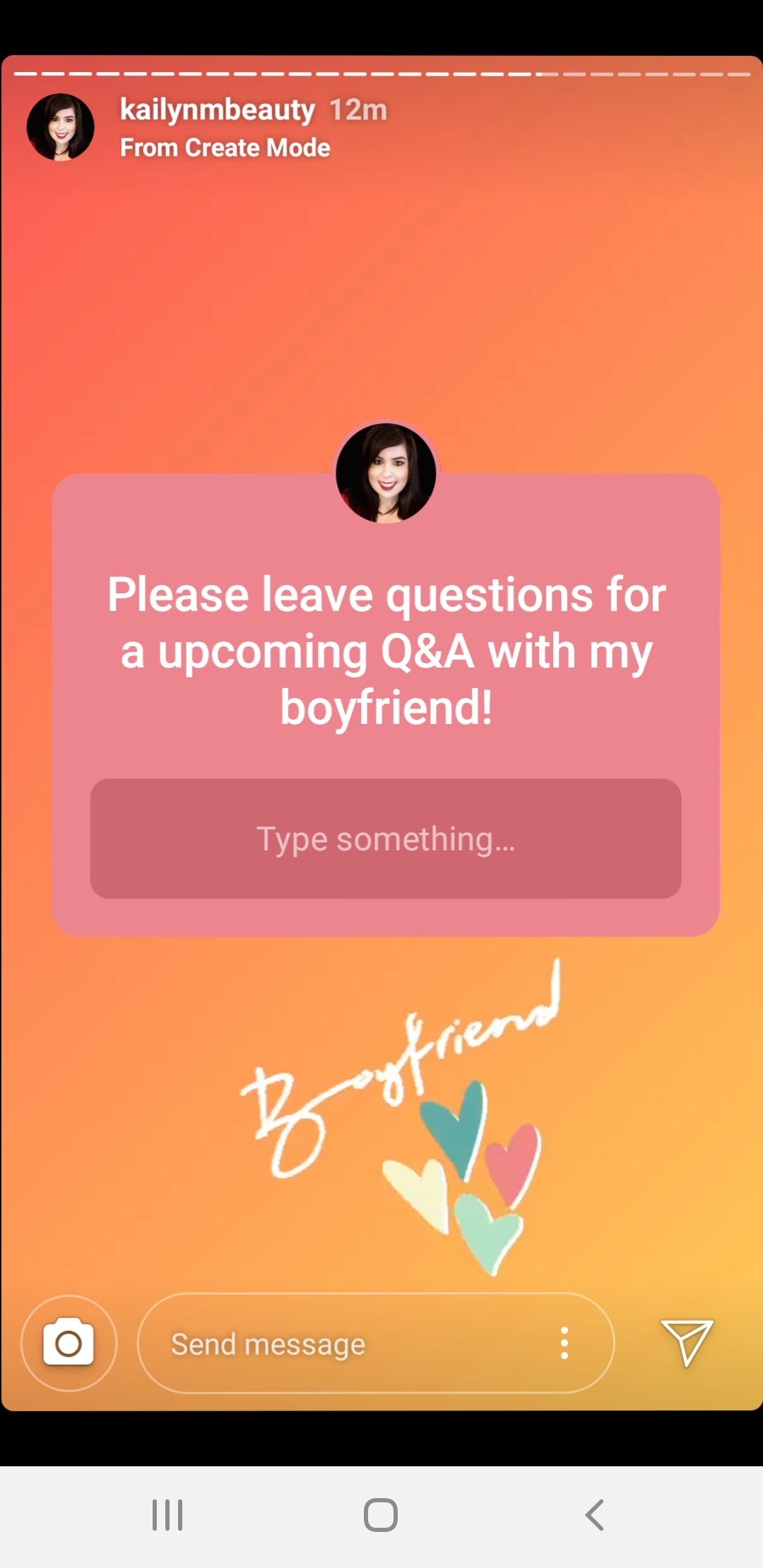This screenshot has height=1568, width=763.
Task: Open the three-dot options in message bar
Action: (564, 1343)
